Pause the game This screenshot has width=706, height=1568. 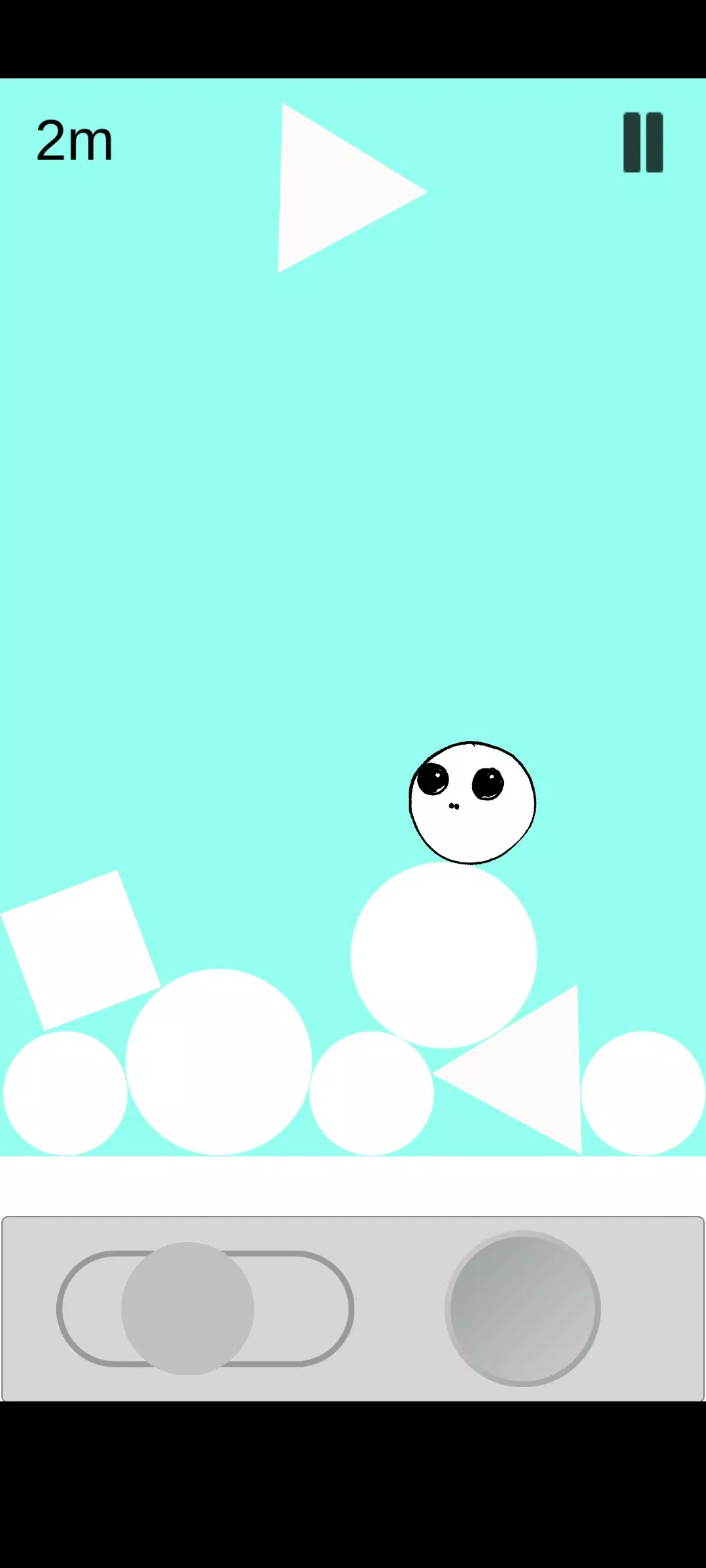click(643, 142)
